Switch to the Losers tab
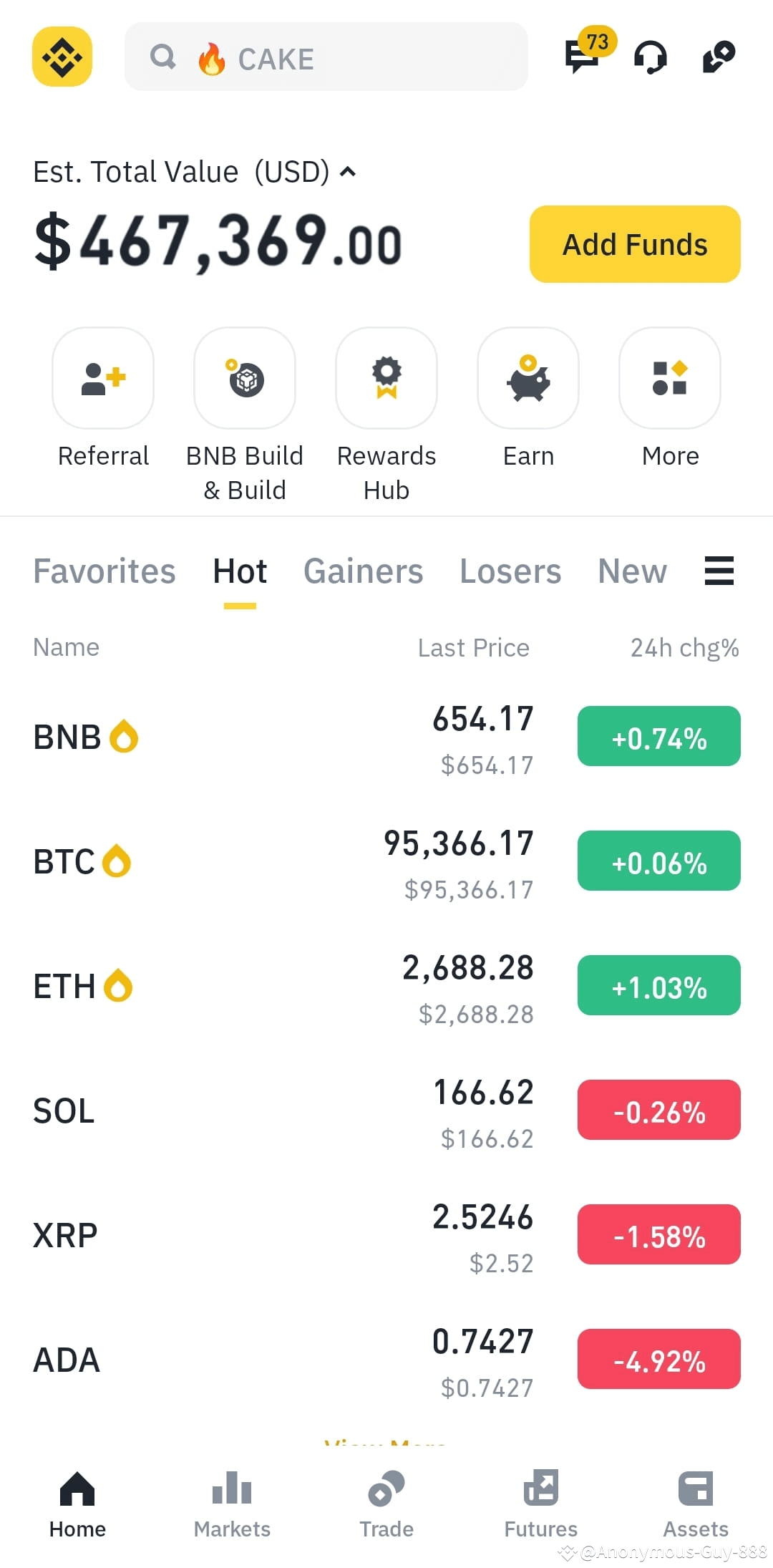Viewport: 773px width, 1568px height. 510,571
